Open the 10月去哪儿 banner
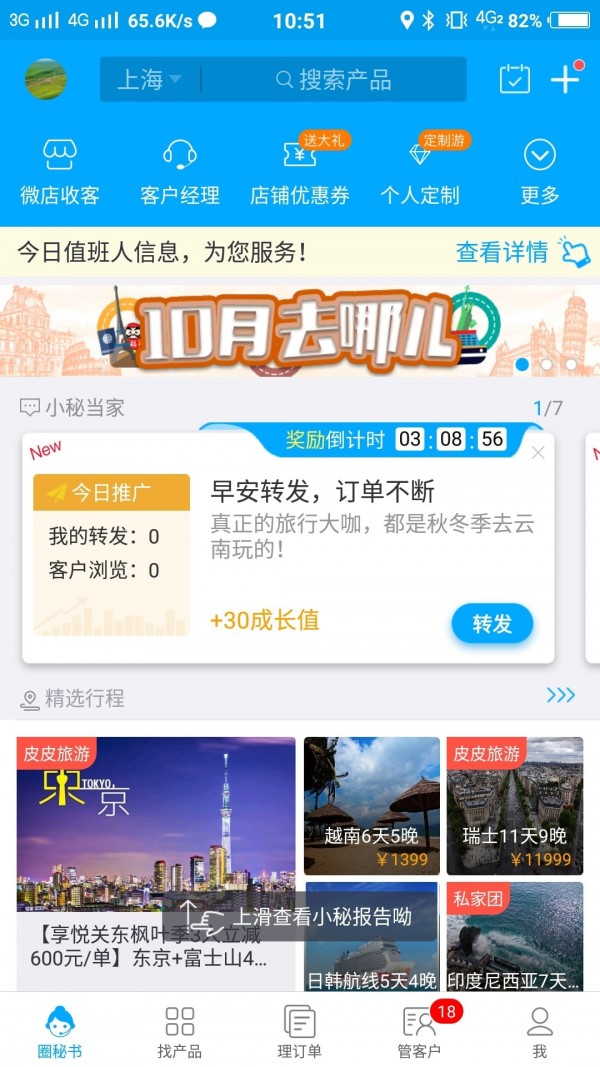The width and height of the screenshot is (600, 1067). pos(300,330)
